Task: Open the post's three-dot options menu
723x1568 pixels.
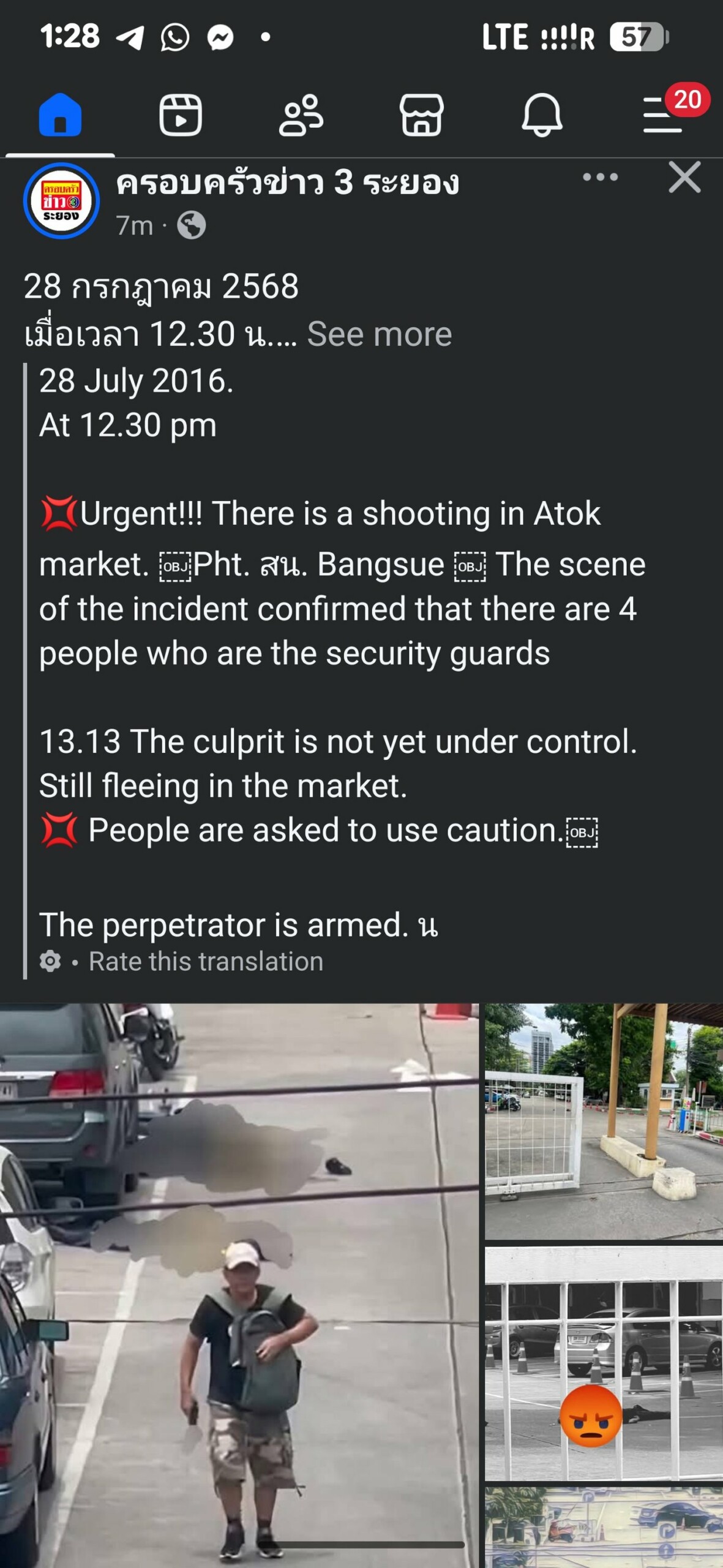Action: point(600,178)
